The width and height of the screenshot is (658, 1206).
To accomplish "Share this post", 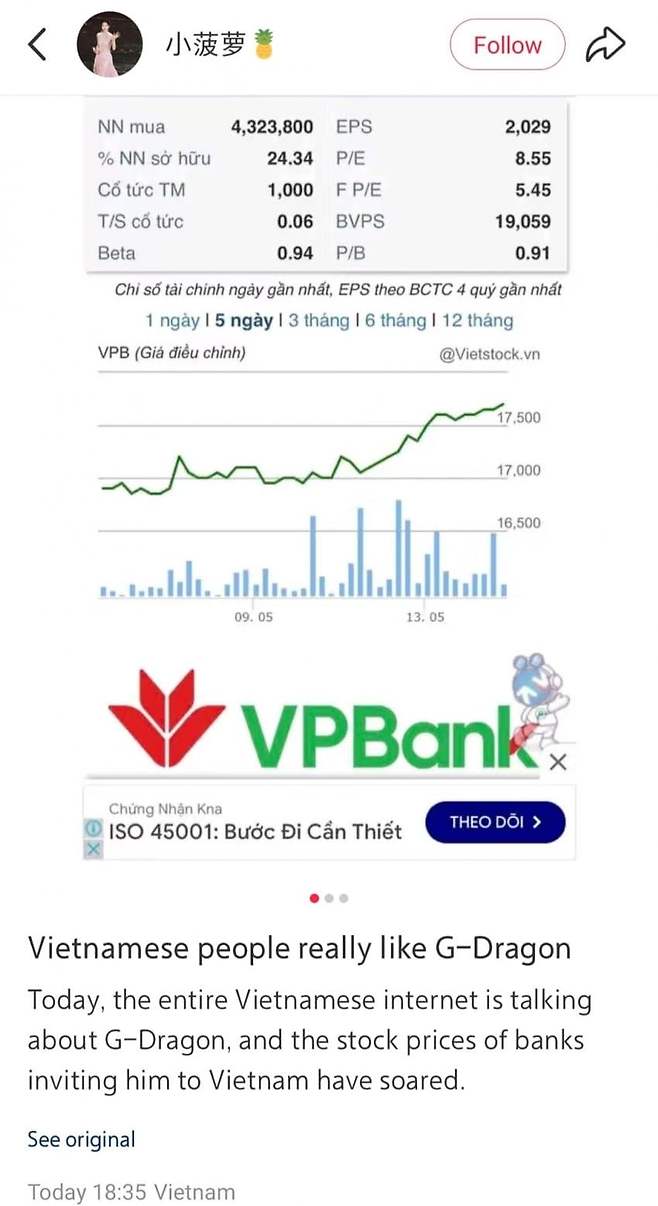I will [x=605, y=45].
